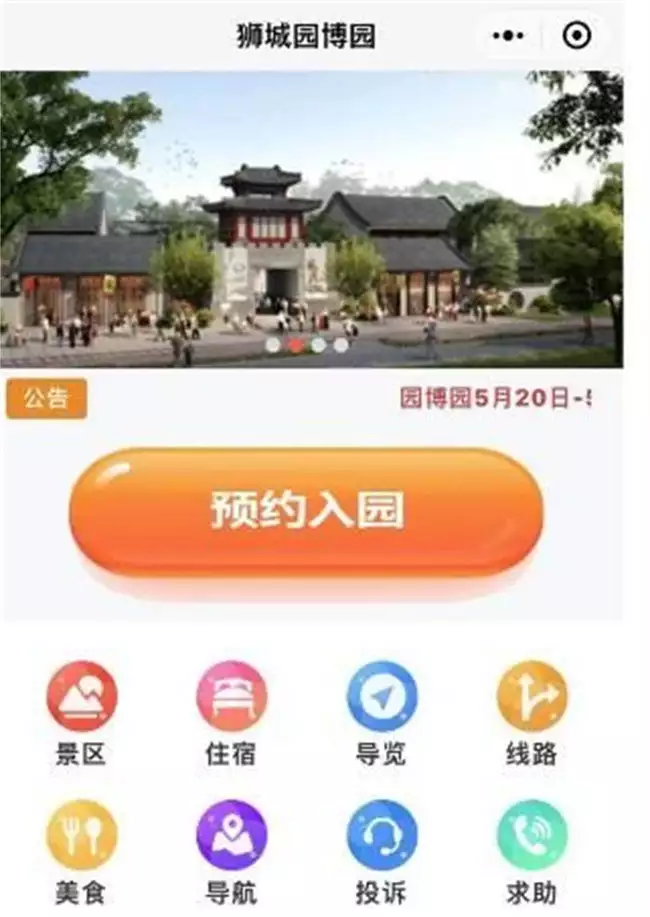Tap the 预约入园 reservation button
This screenshot has width=650, height=917.
[x=306, y=511]
